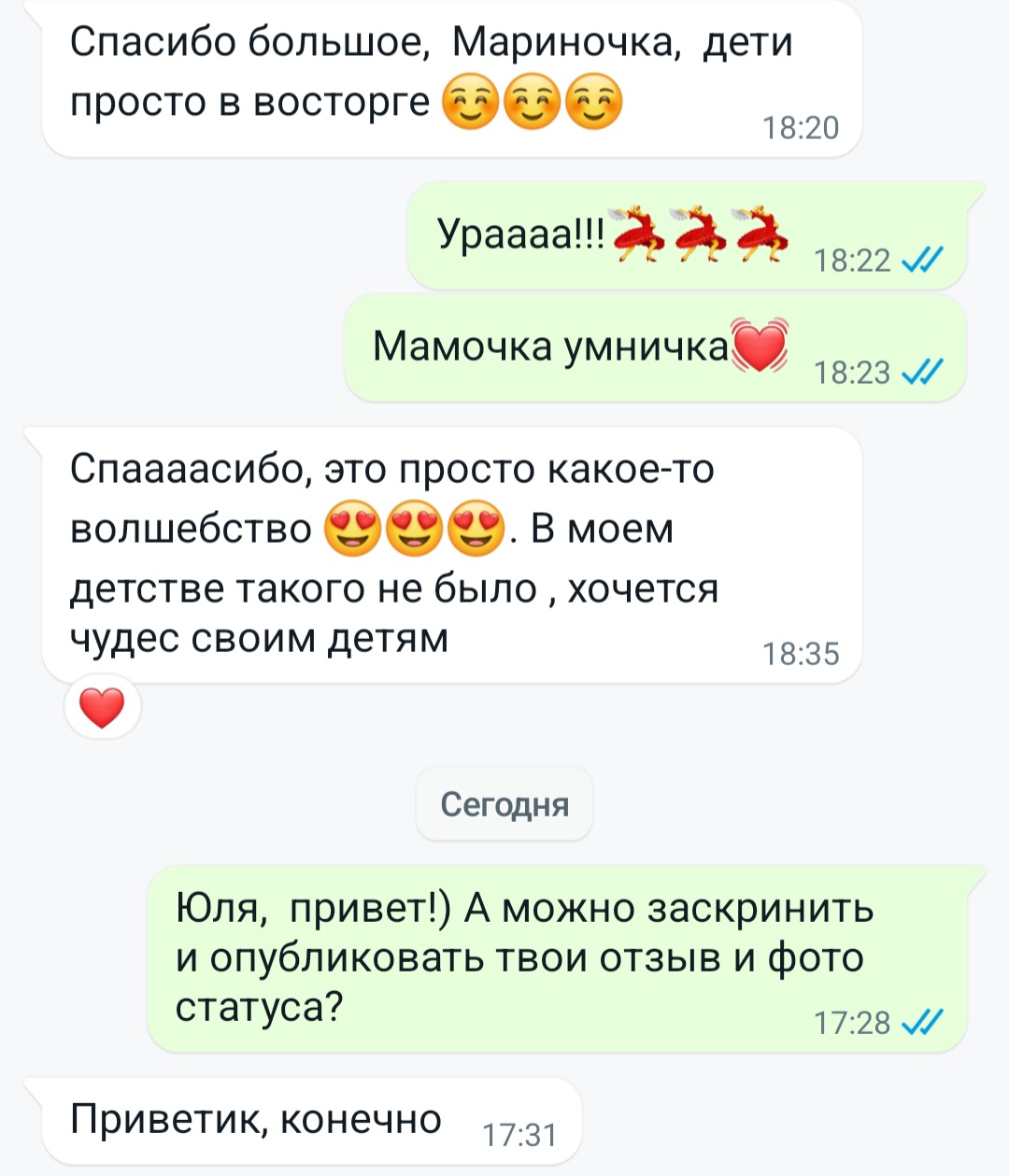Open the heart reaction under the Спаааасибо message
The width and height of the screenshot is (1009, 1176).
click(102, 707)
